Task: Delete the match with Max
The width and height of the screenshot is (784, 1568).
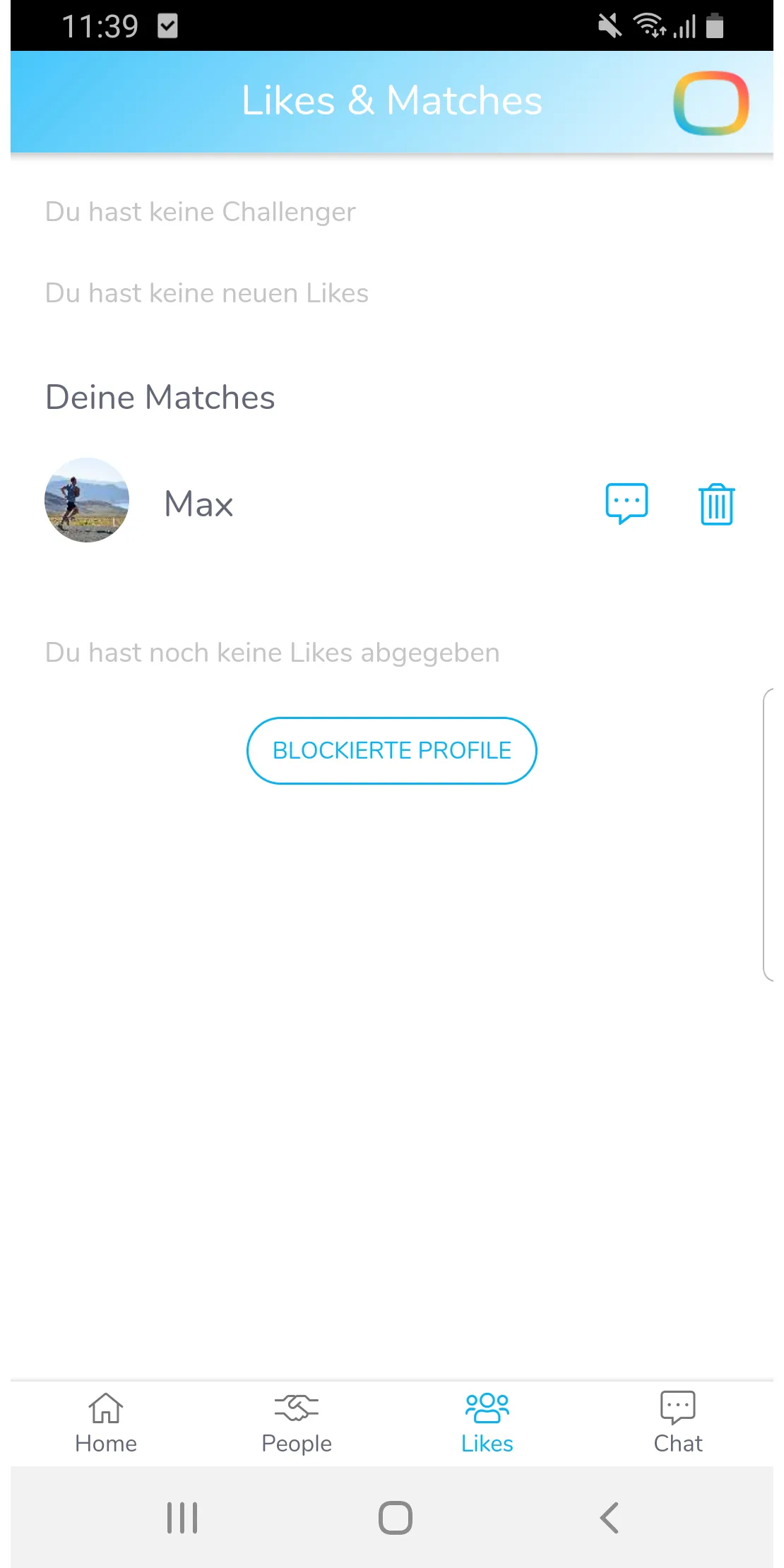Action: pyautogui.click(x=716, y=504)
